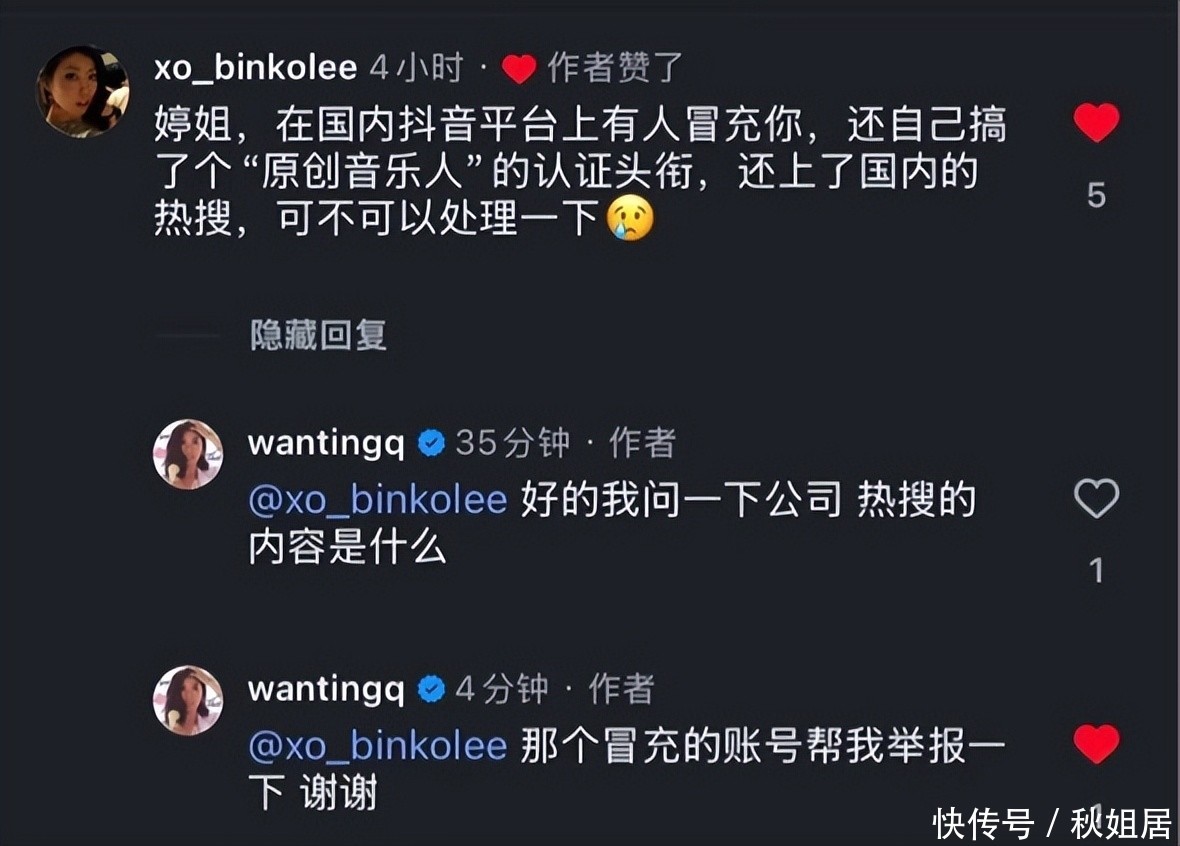Open the @xo_binkolee mention in the 35分钟 reply
Image resolution: width=1180 pixels, height=846 pixels.
[x=378, y=500]
